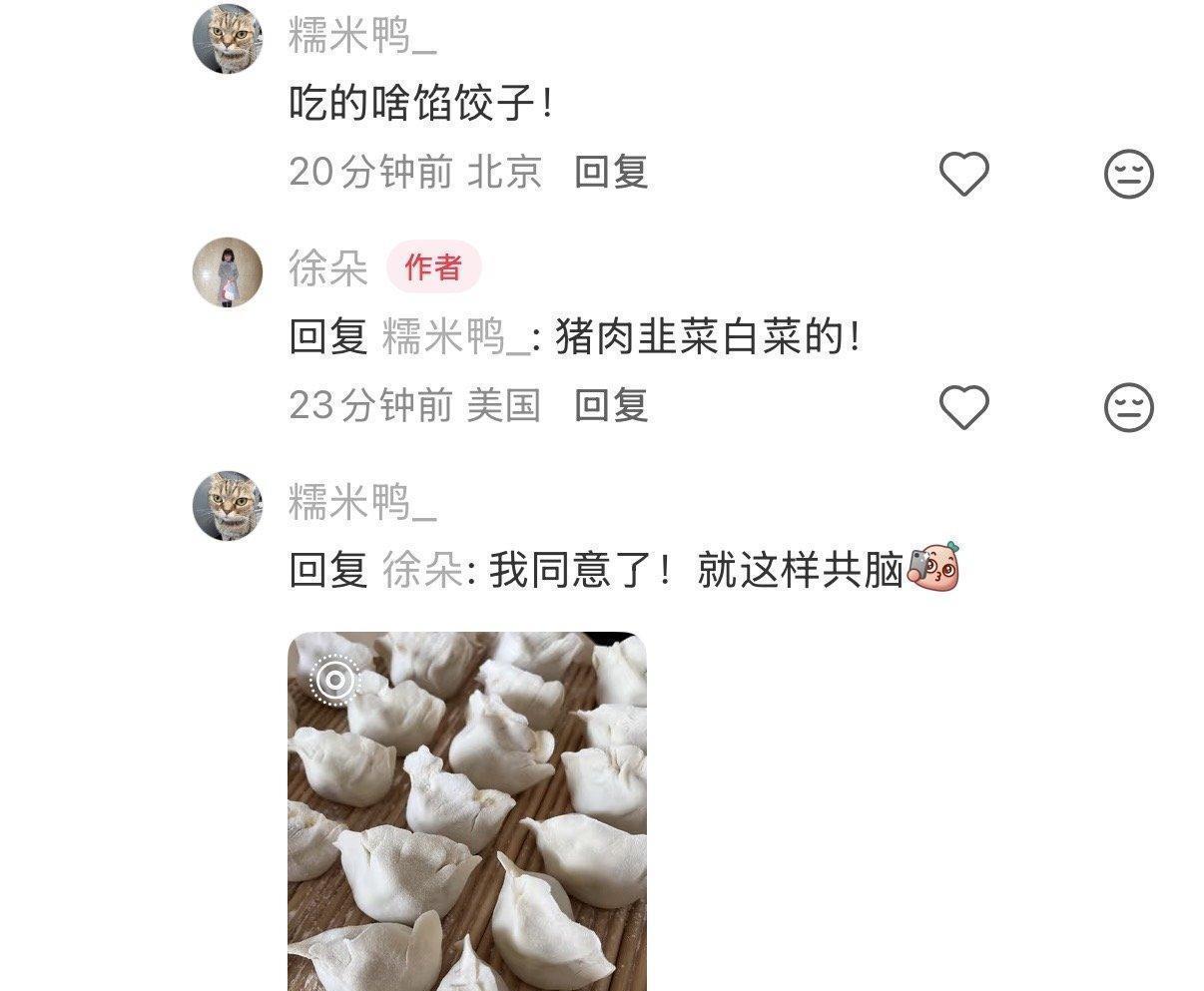1204x991 pixels.
Task: Like 徐朵's 猪肉韭菜白菜的 reply
Action: 963,407
